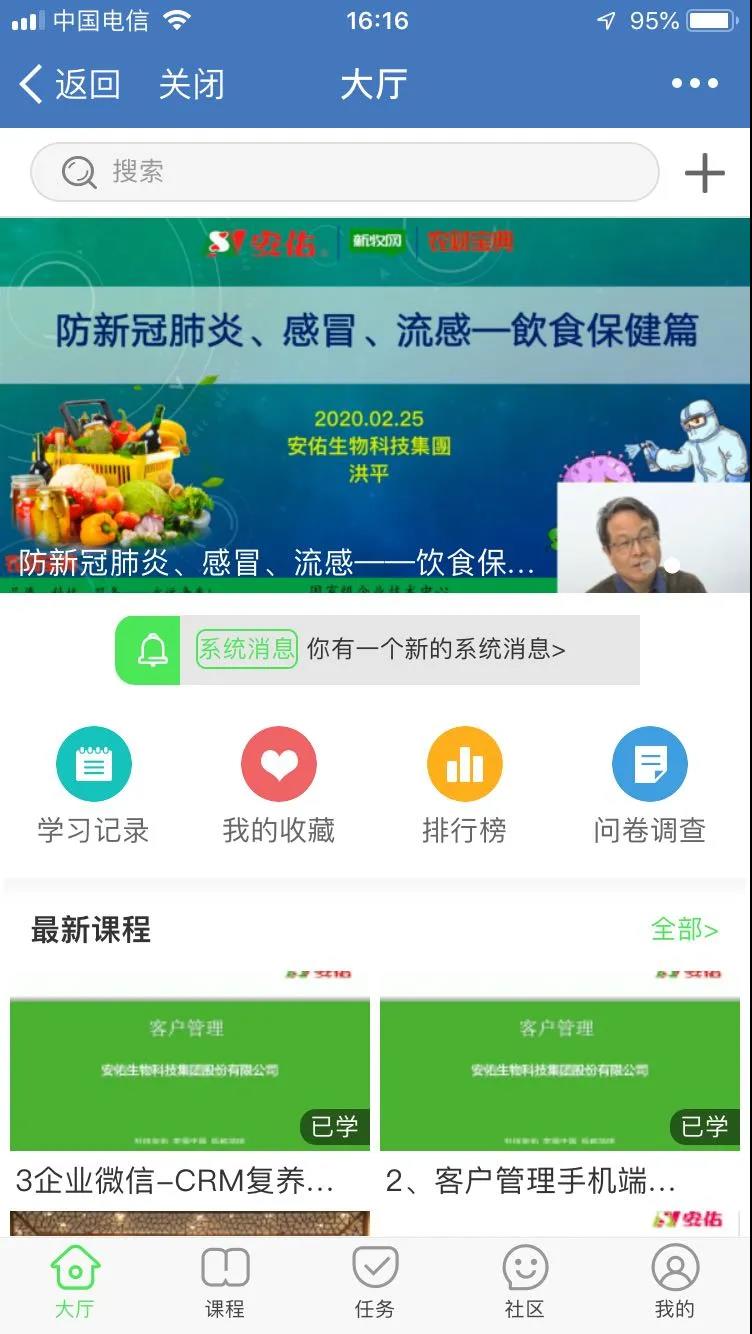This screenshot has height=1334, width=752.
Task: Open 我的收藏 favorites
Action: click(x=279, y=786)
